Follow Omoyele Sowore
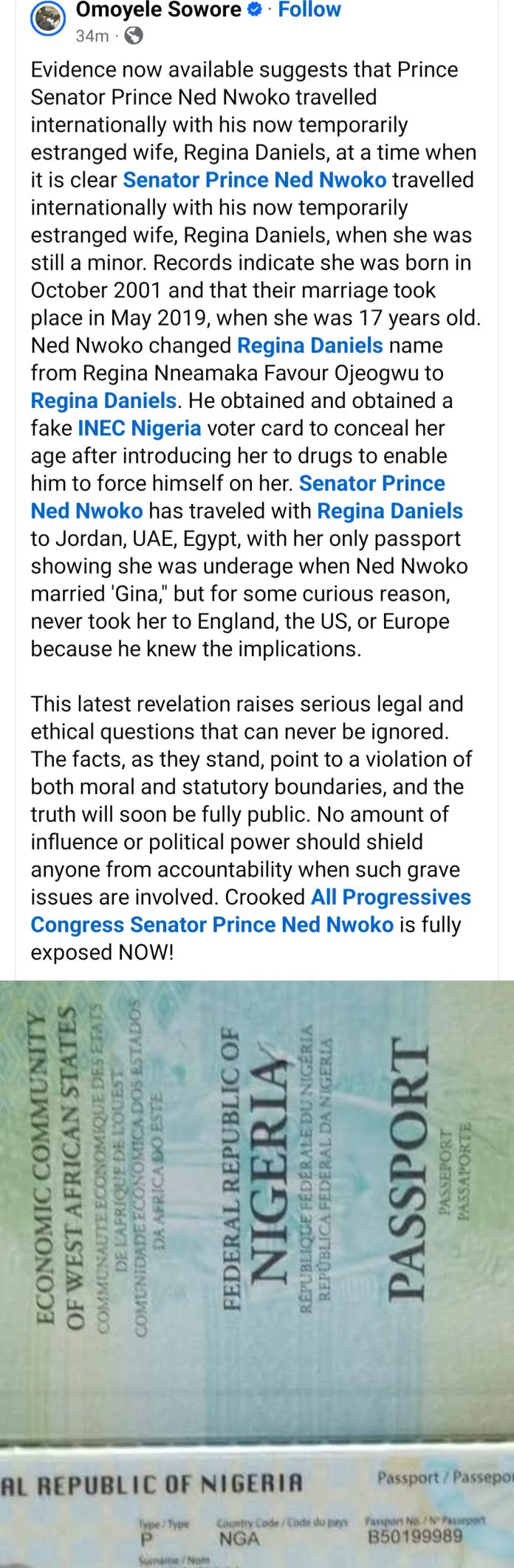514x1568 pixels. [309, 10]
